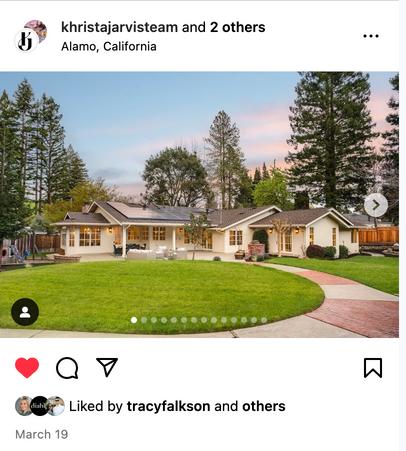View the 2 others collaborators
The image size is (406, 451).
[x=237, y=27]
